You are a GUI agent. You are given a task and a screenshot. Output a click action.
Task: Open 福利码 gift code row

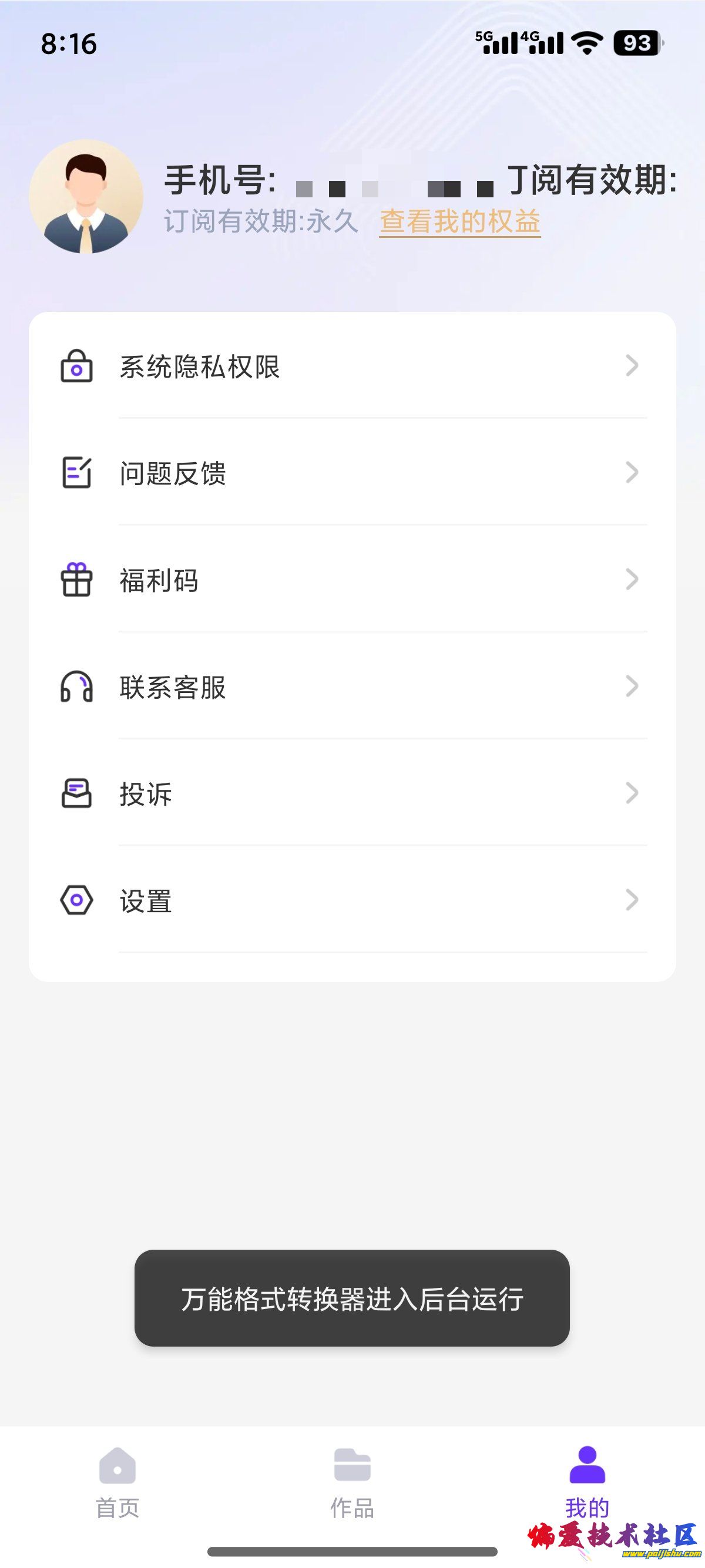pos(352,580)
